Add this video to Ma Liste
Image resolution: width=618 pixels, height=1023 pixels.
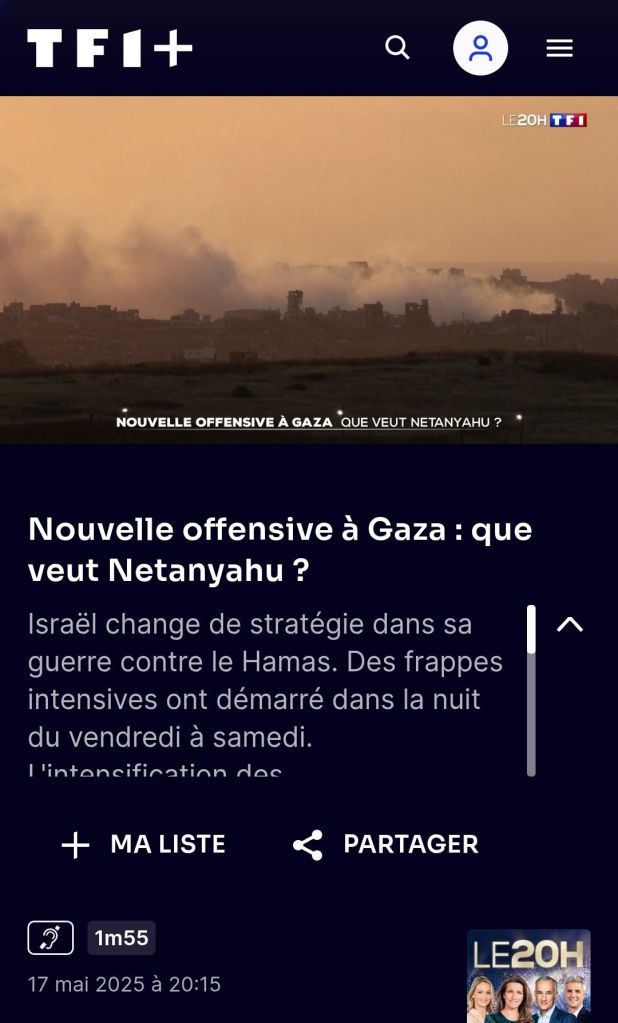144,845
